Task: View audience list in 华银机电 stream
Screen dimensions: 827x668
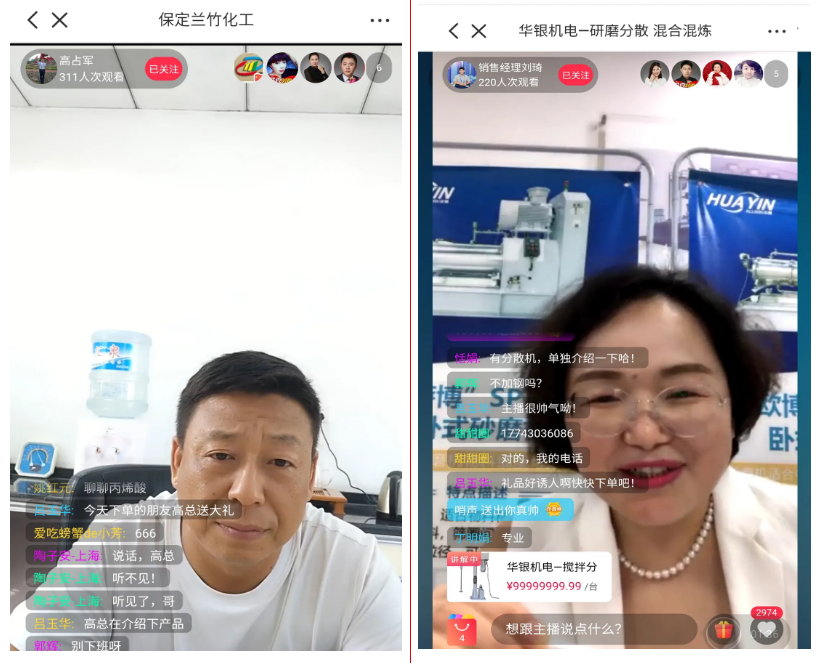Action: tap(776, 74)
